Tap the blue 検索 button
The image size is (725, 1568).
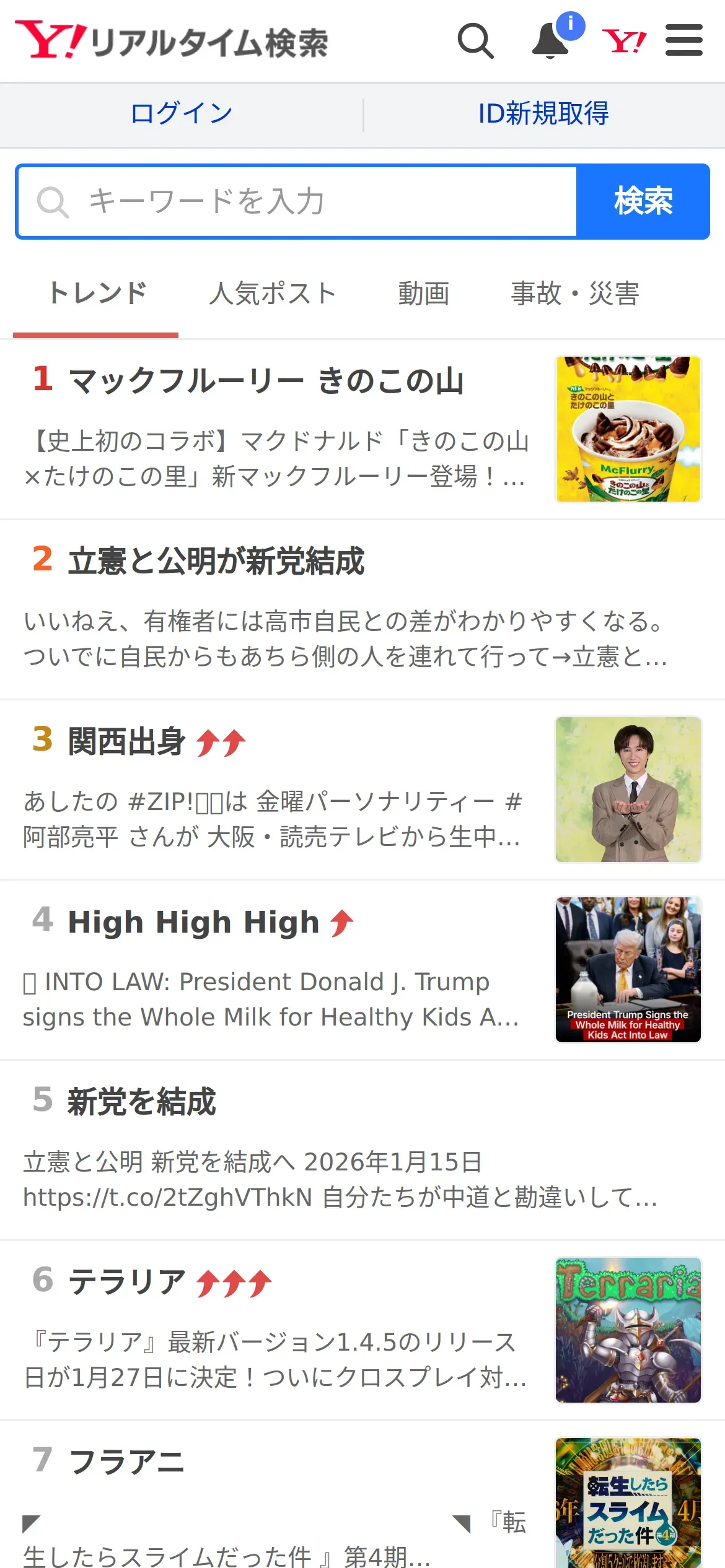click(x=643, y=202)
